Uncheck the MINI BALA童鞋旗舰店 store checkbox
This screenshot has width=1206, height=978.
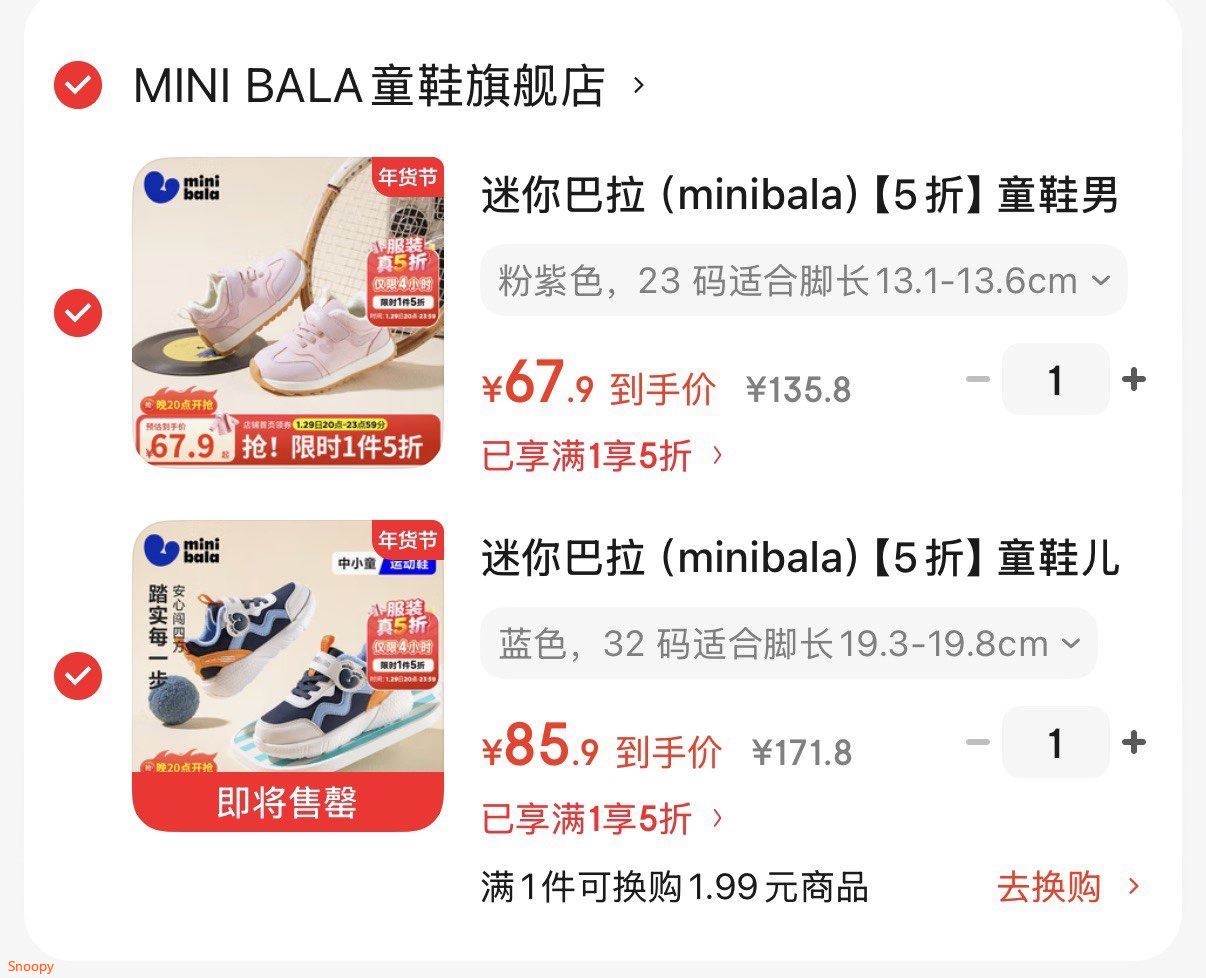click(x=78, y=84)
